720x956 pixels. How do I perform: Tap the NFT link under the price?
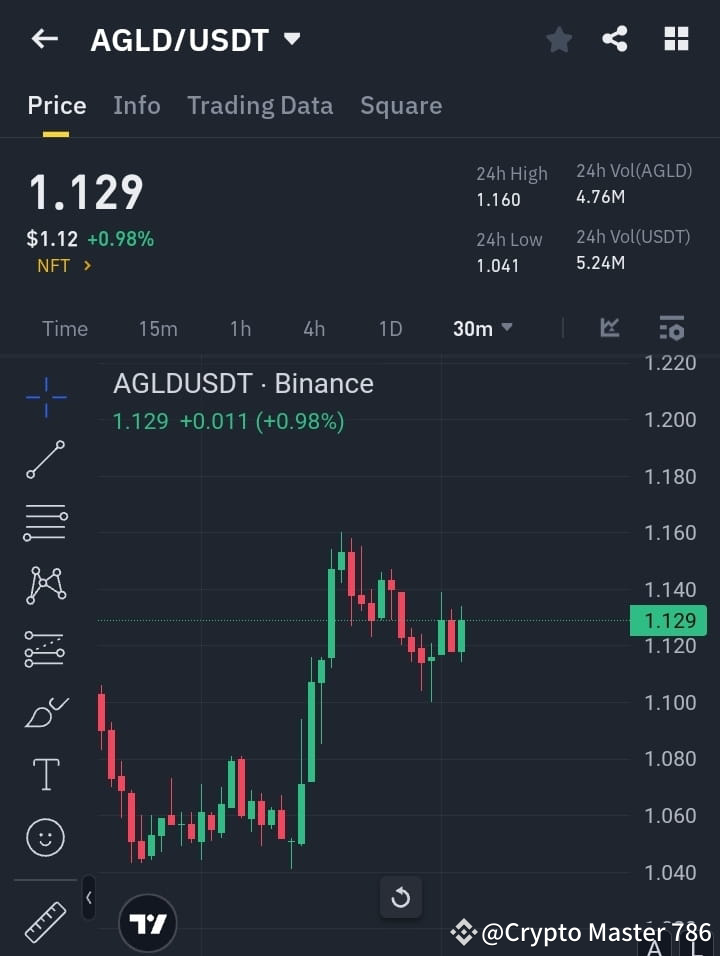point(57,265)
